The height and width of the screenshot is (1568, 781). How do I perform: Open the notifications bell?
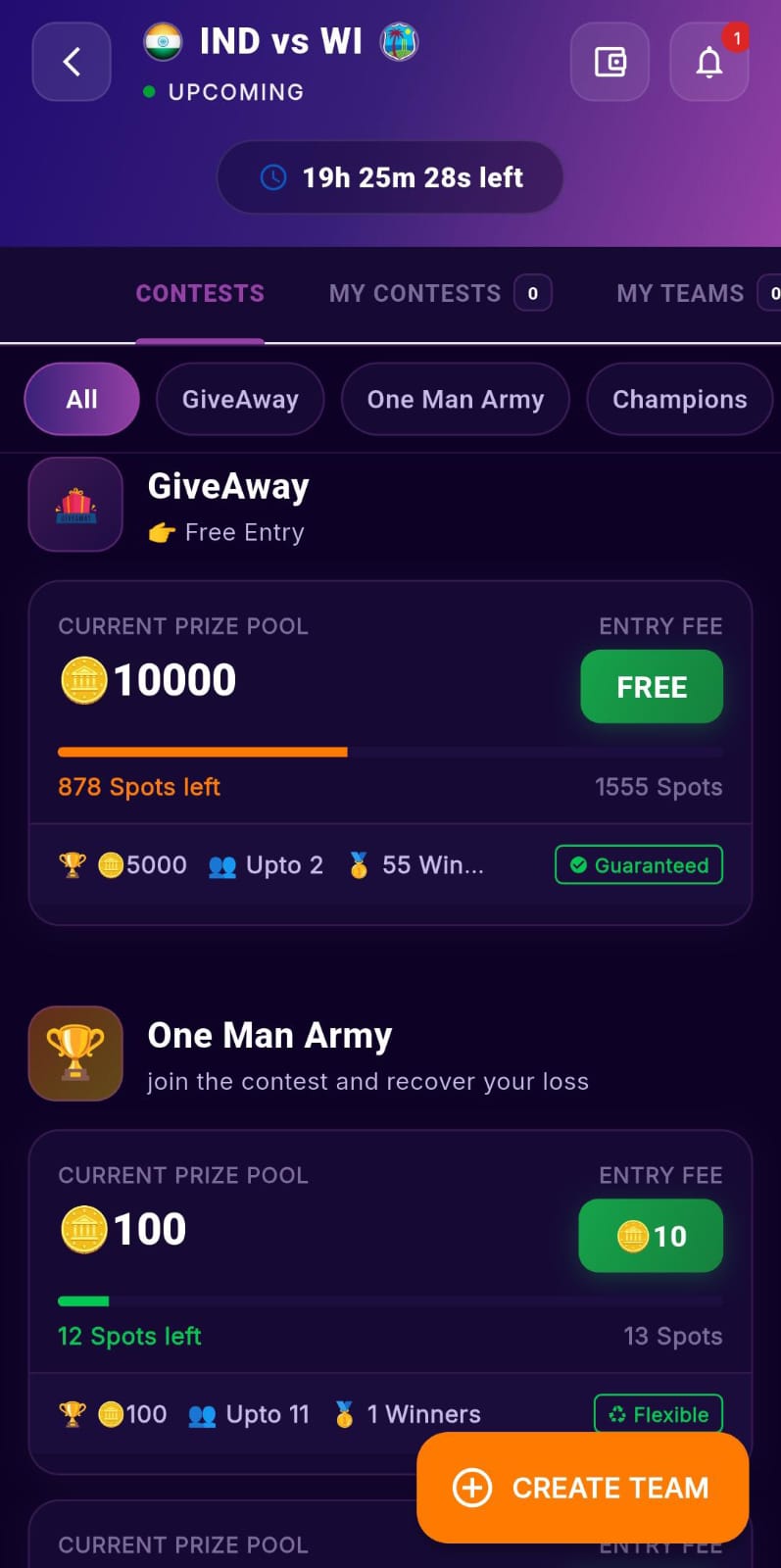pos(709,62)
